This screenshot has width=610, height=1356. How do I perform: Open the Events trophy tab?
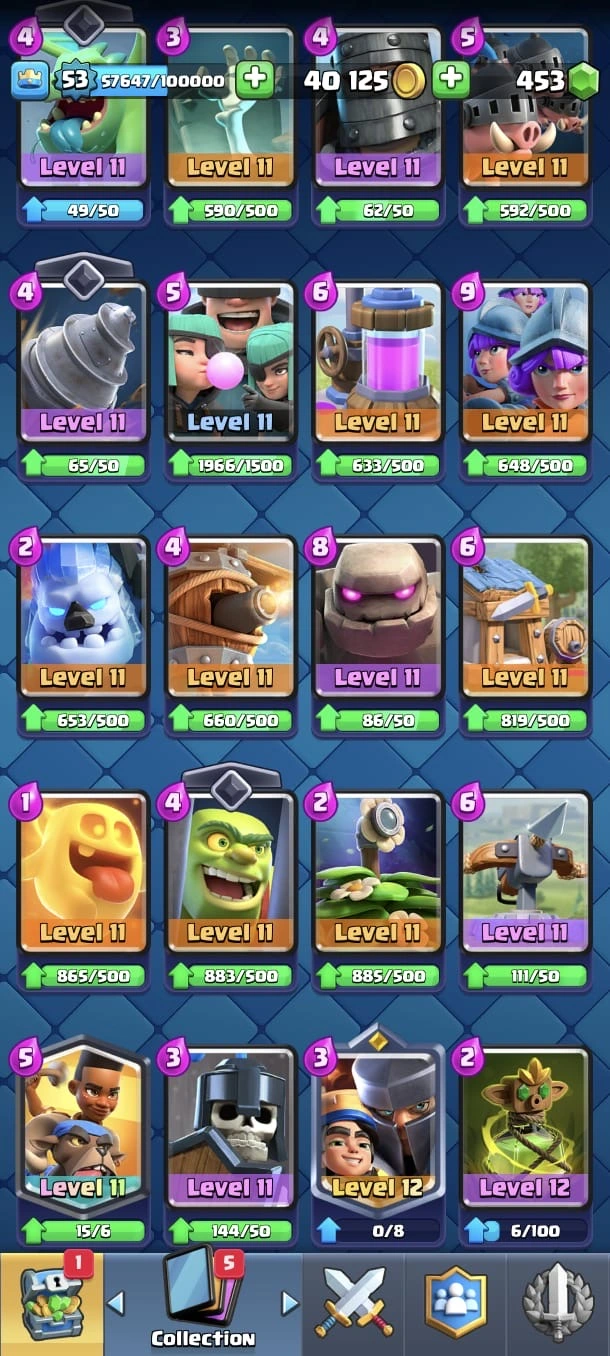558,1300
